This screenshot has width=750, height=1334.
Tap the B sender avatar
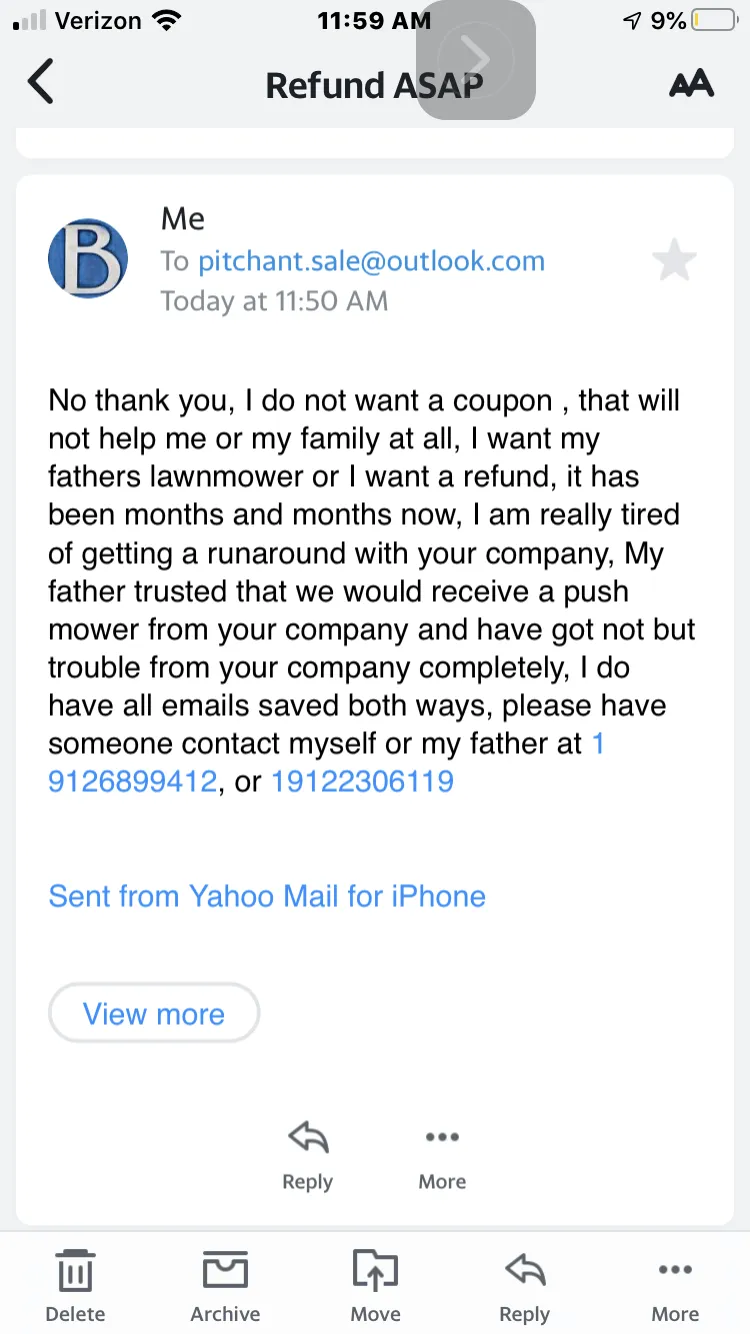[x=88, y=259]
